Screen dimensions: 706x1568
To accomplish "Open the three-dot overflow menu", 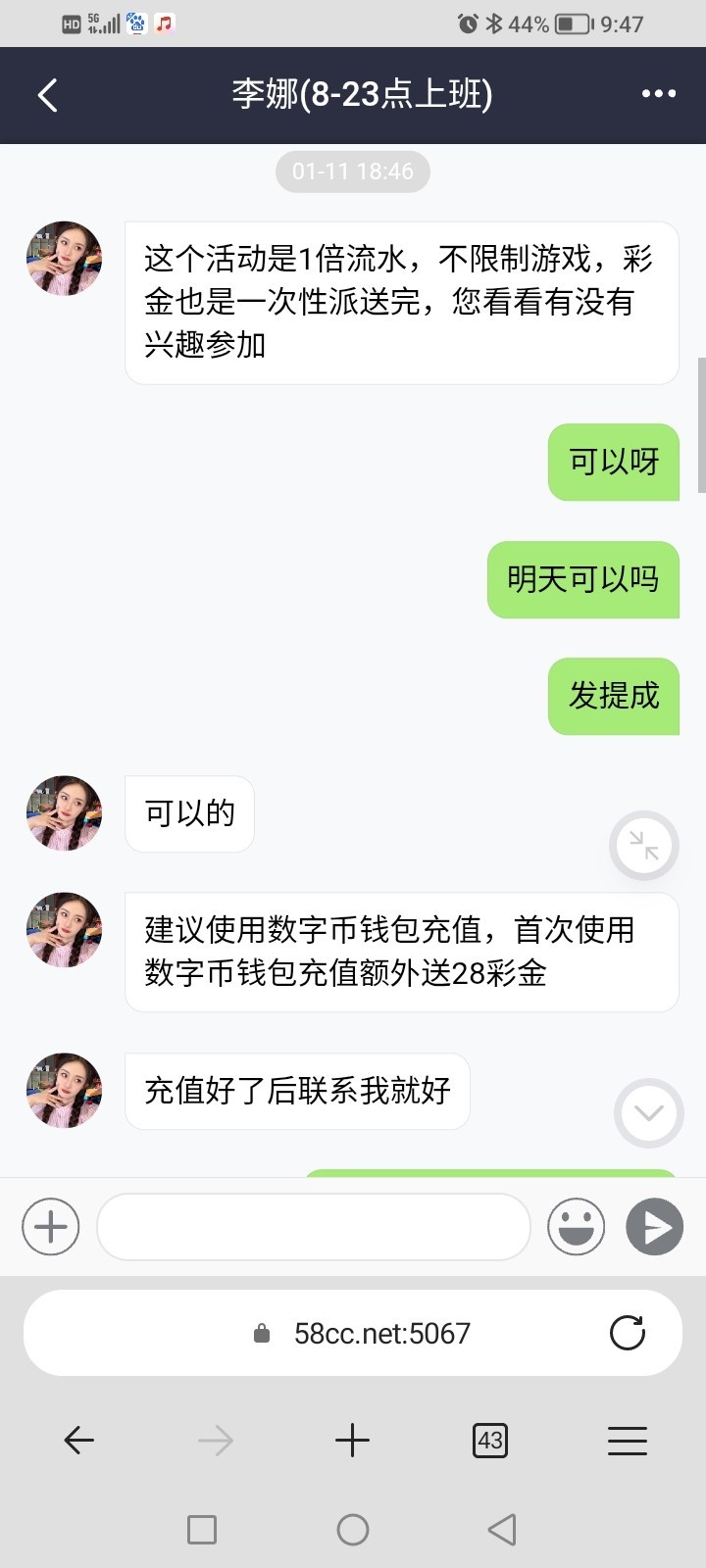I will click(658, 94).
